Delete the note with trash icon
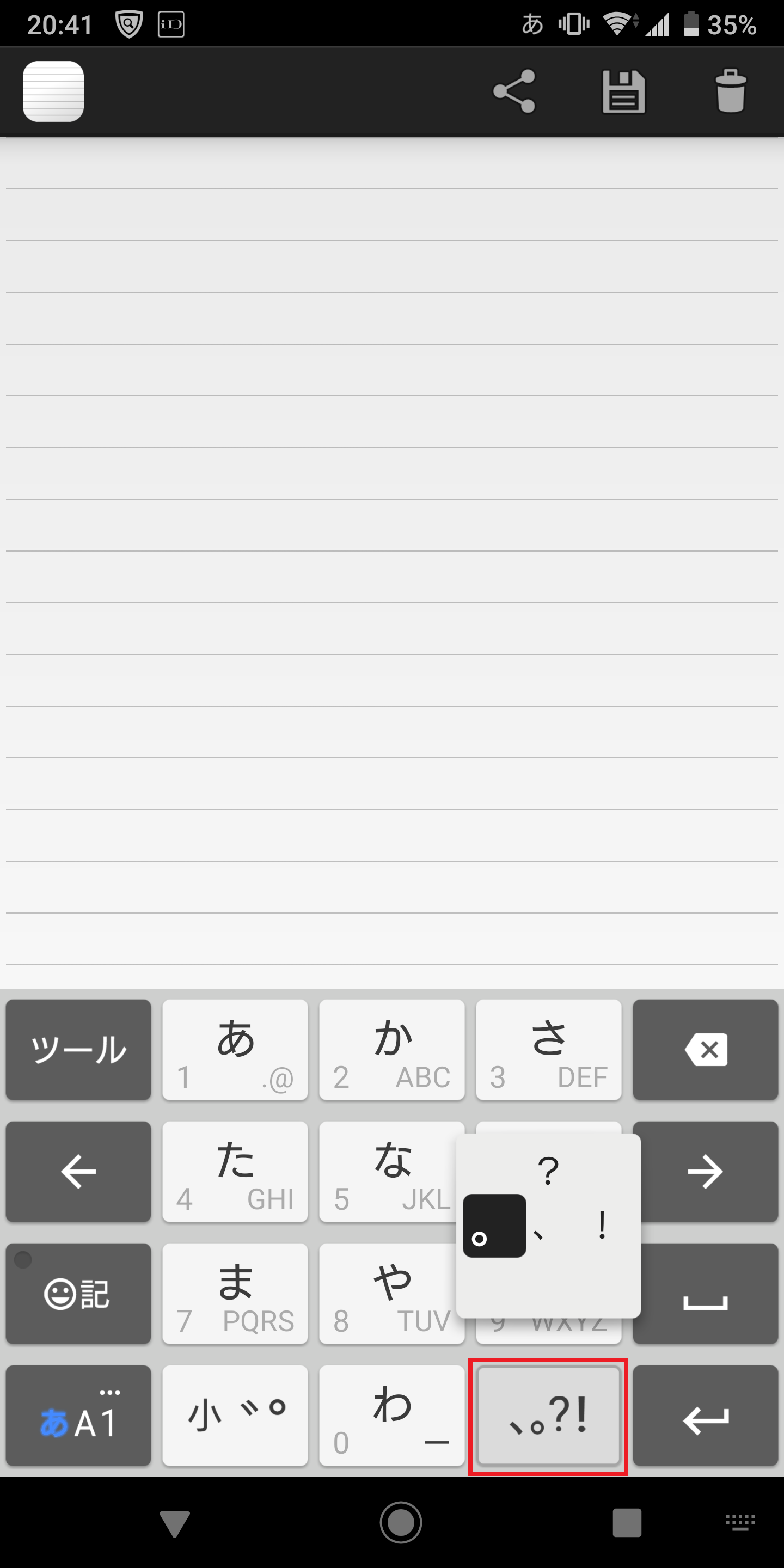 [x=731, y=91]
